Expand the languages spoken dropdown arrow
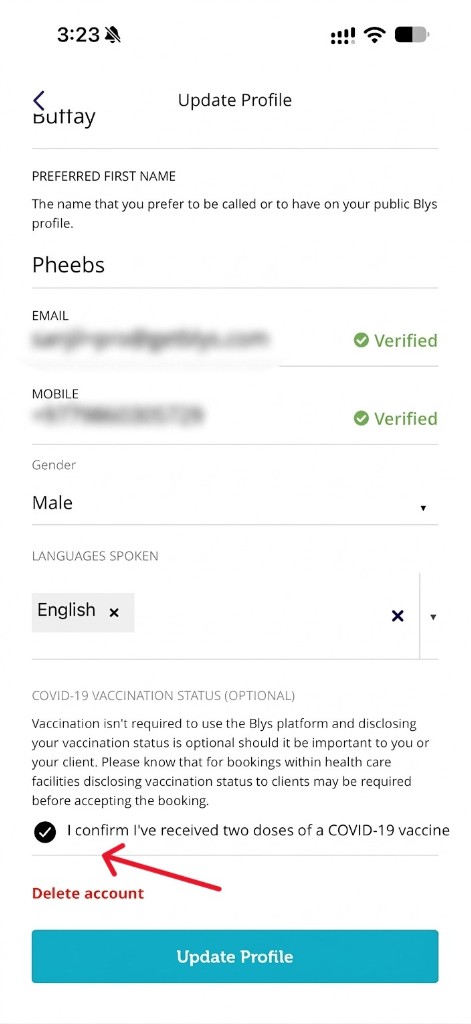Viewport: 471px width, 1024px height. pos(433,616)
